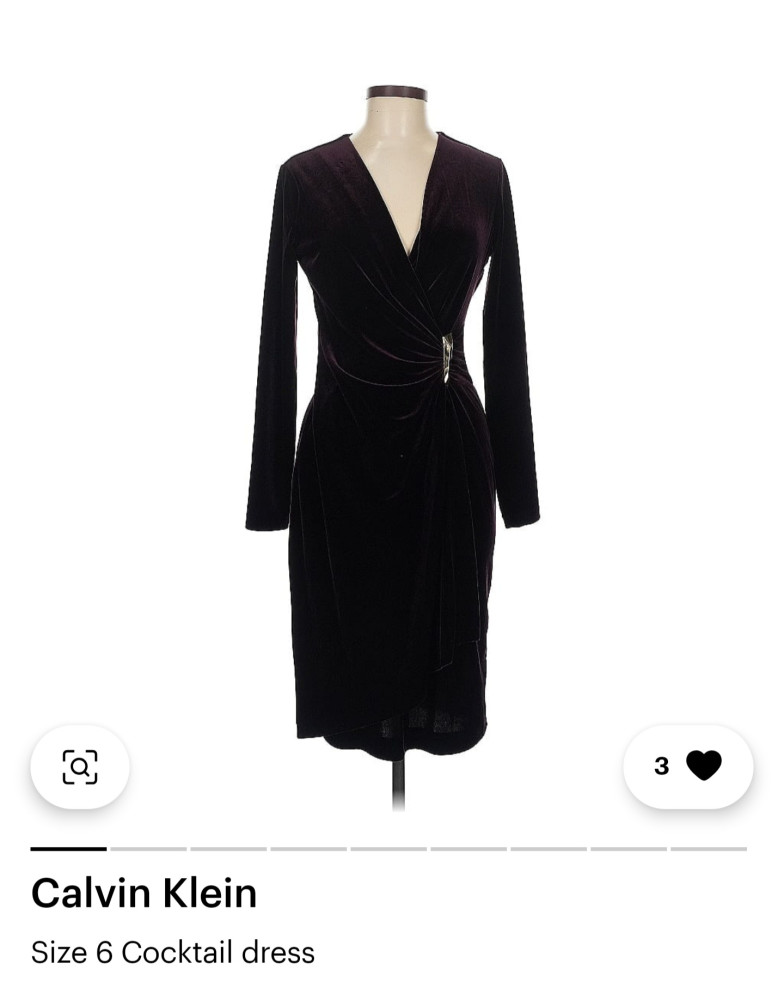The image size is (784, 1000).
Task: Open the dress photo full screen
Action: (x=392, y=420)
